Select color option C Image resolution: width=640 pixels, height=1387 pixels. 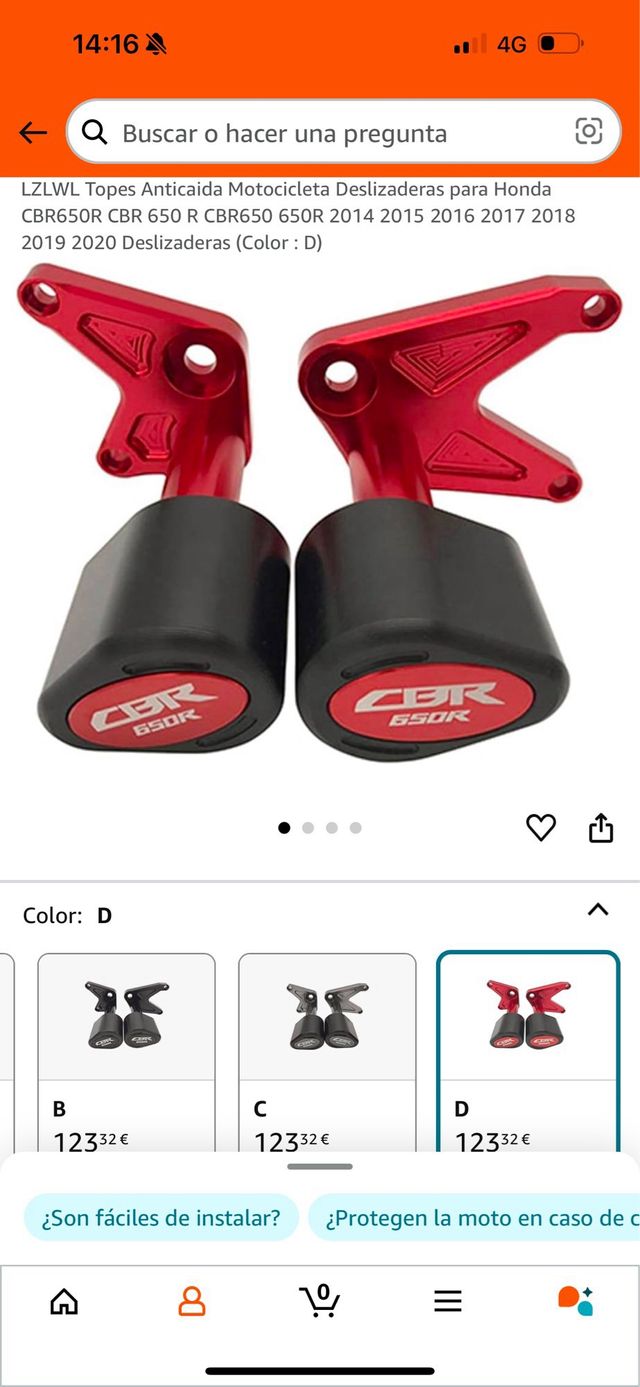(327, 1050)
